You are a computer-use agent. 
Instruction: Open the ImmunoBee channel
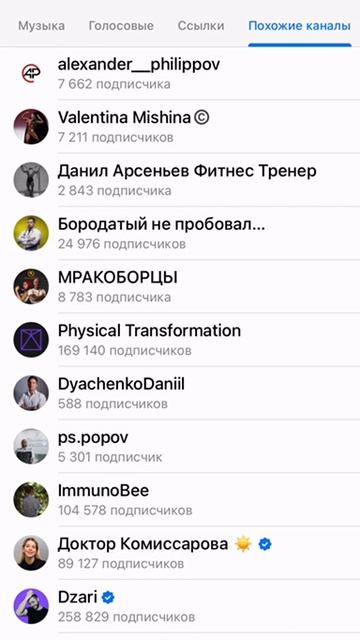tap(180, 500)
